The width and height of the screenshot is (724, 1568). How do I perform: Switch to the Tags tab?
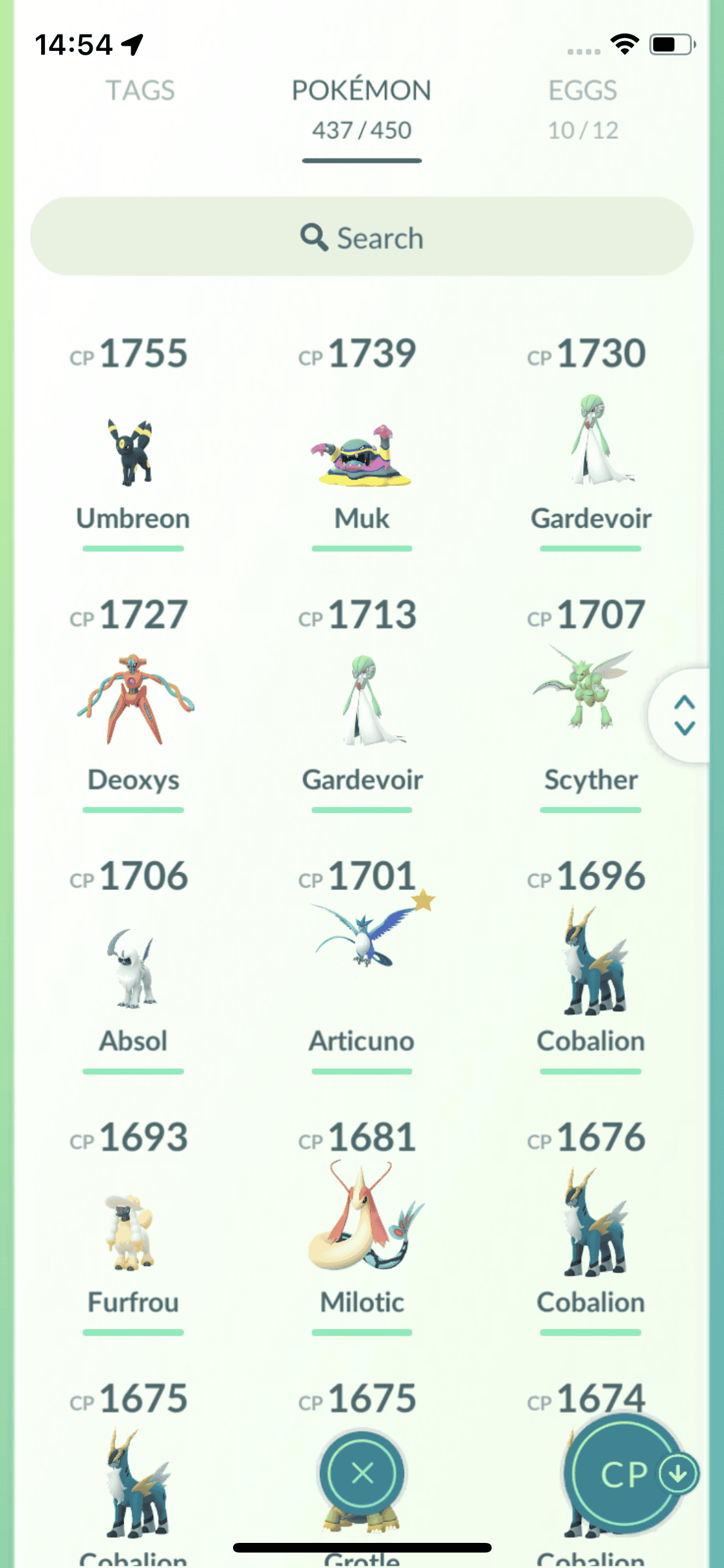pos(140,91)
